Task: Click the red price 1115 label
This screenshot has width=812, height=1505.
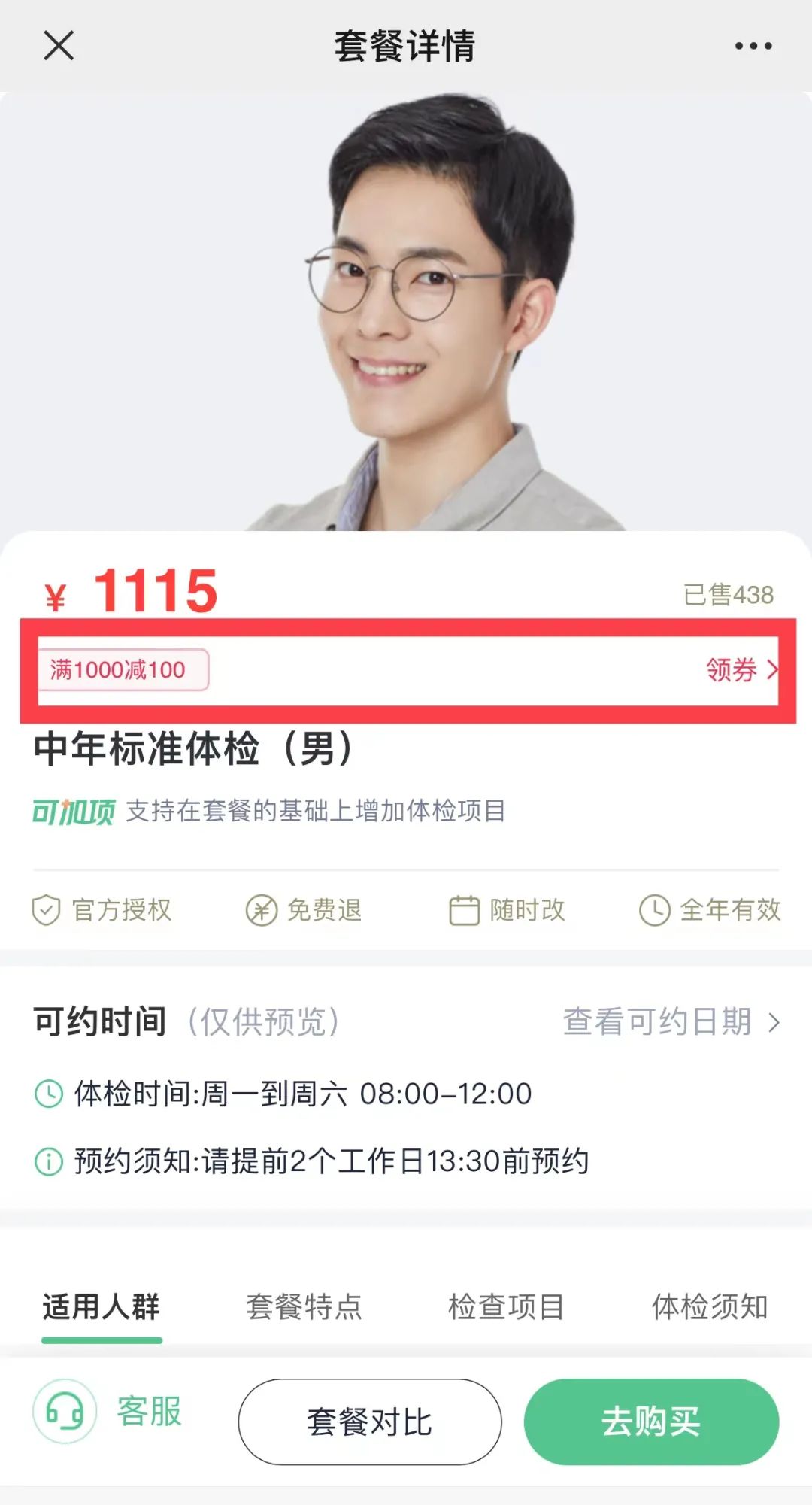Action: 156,593
